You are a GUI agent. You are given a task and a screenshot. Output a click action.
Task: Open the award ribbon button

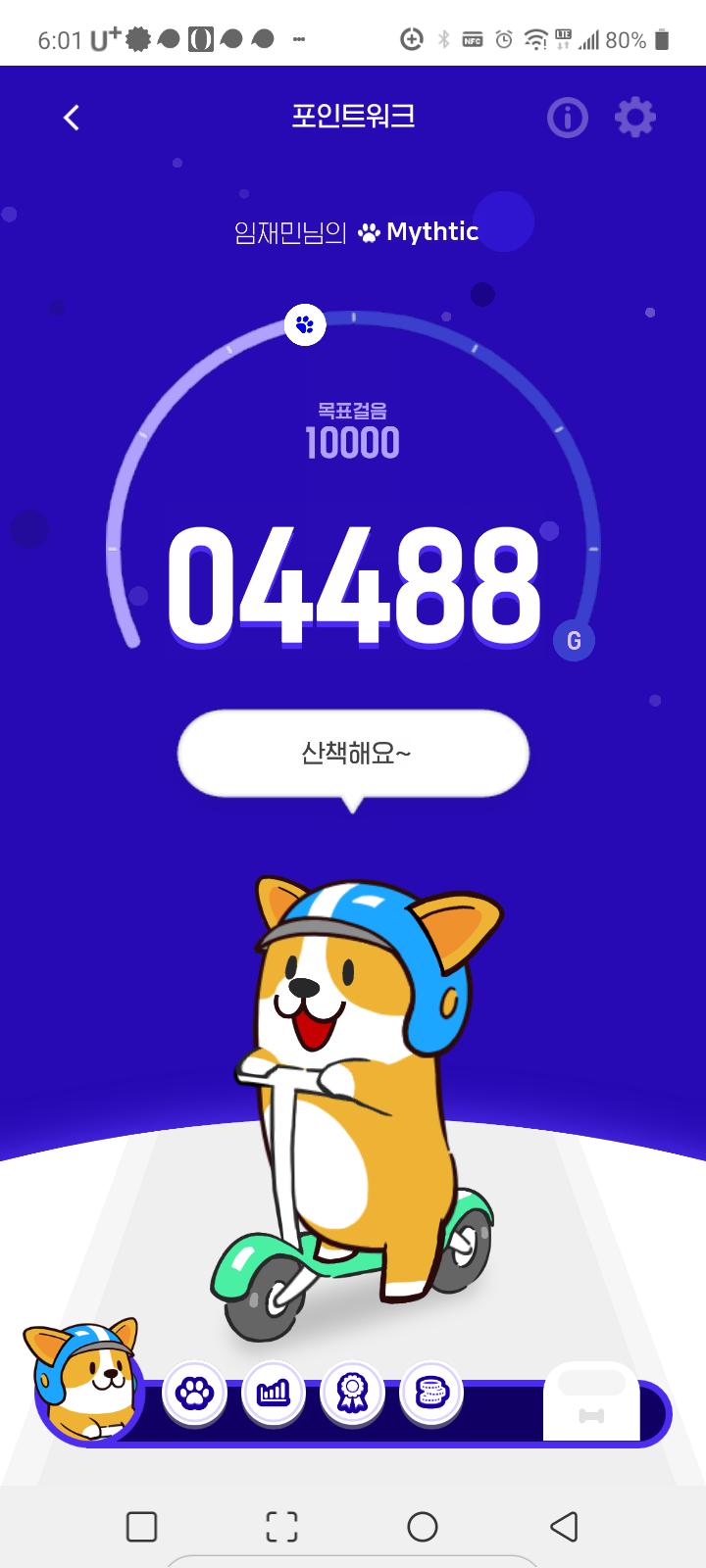pos(352,1393)
